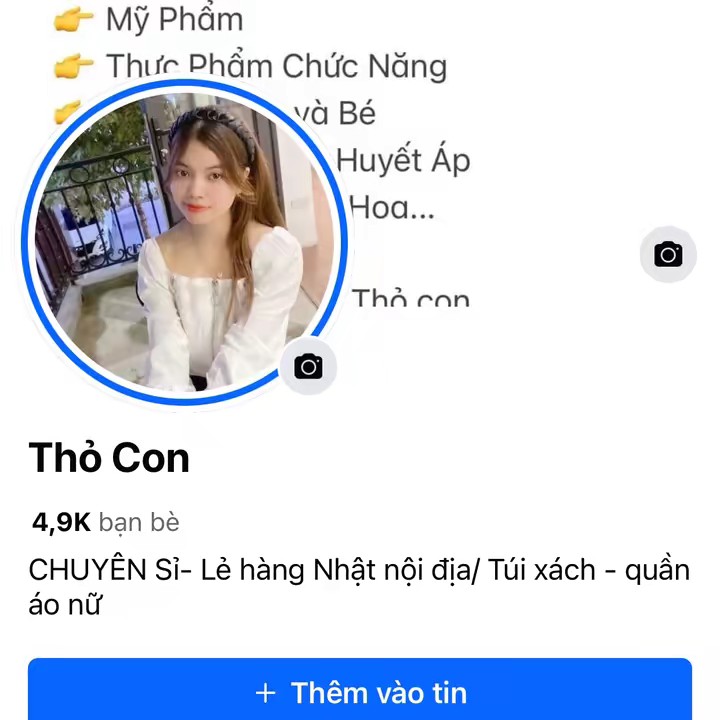Viewport: 720px width, 720px height.
Task: Tap the Thêm vào tin button
Action: point(360,692)
